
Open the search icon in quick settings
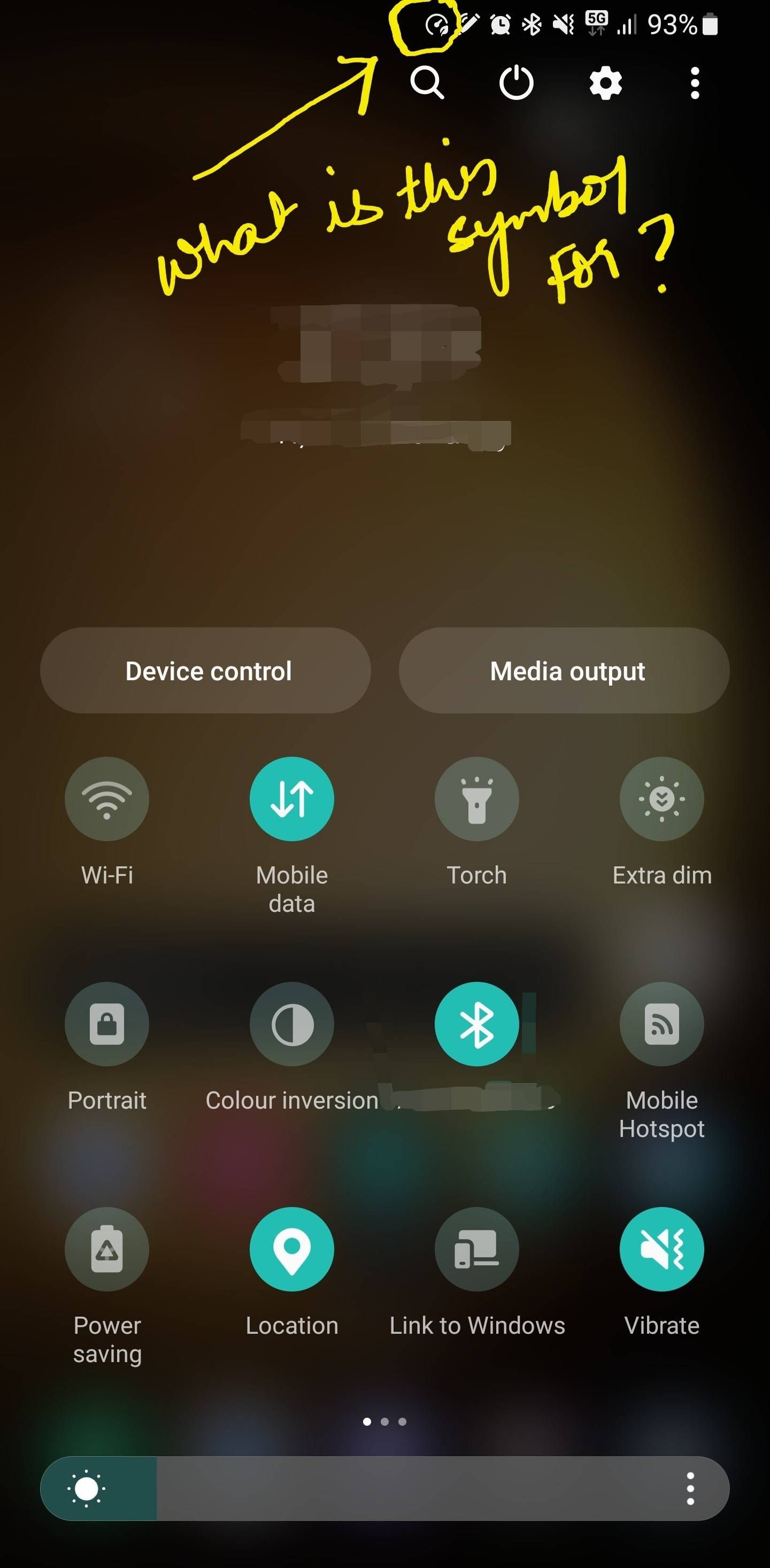click(428, 83)
